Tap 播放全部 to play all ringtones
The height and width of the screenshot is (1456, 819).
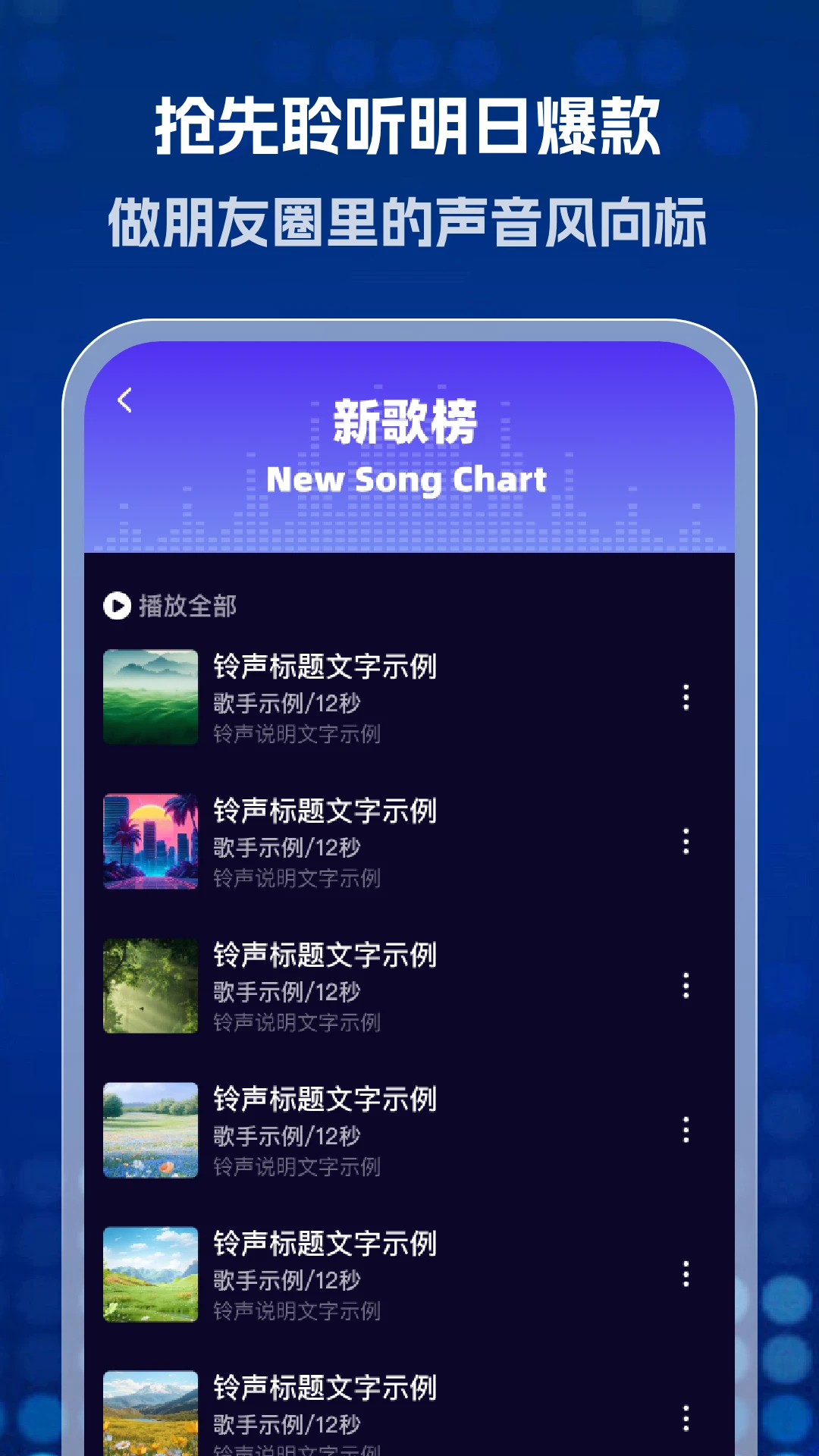click(184, 605)
